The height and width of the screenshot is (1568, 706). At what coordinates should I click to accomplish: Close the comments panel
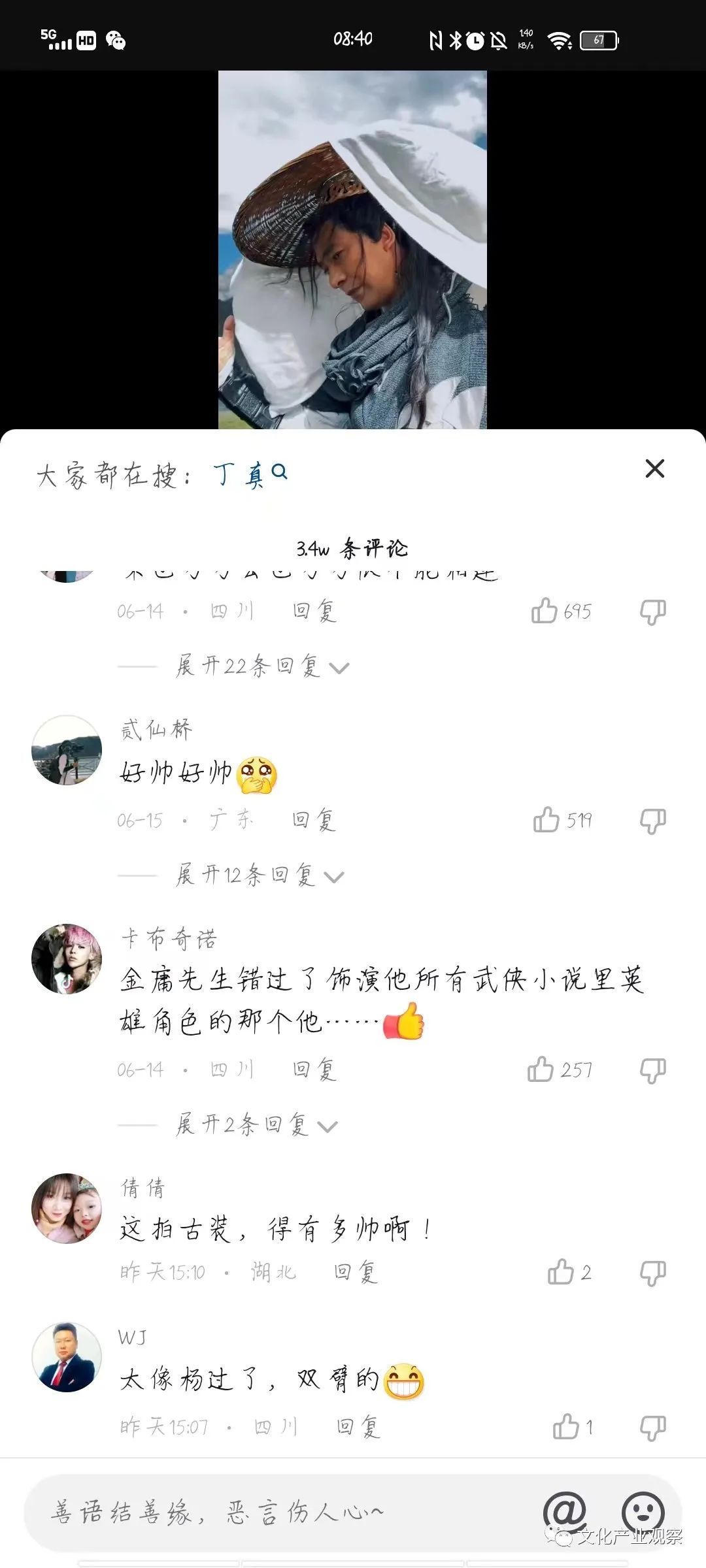[x=654, y=469]
